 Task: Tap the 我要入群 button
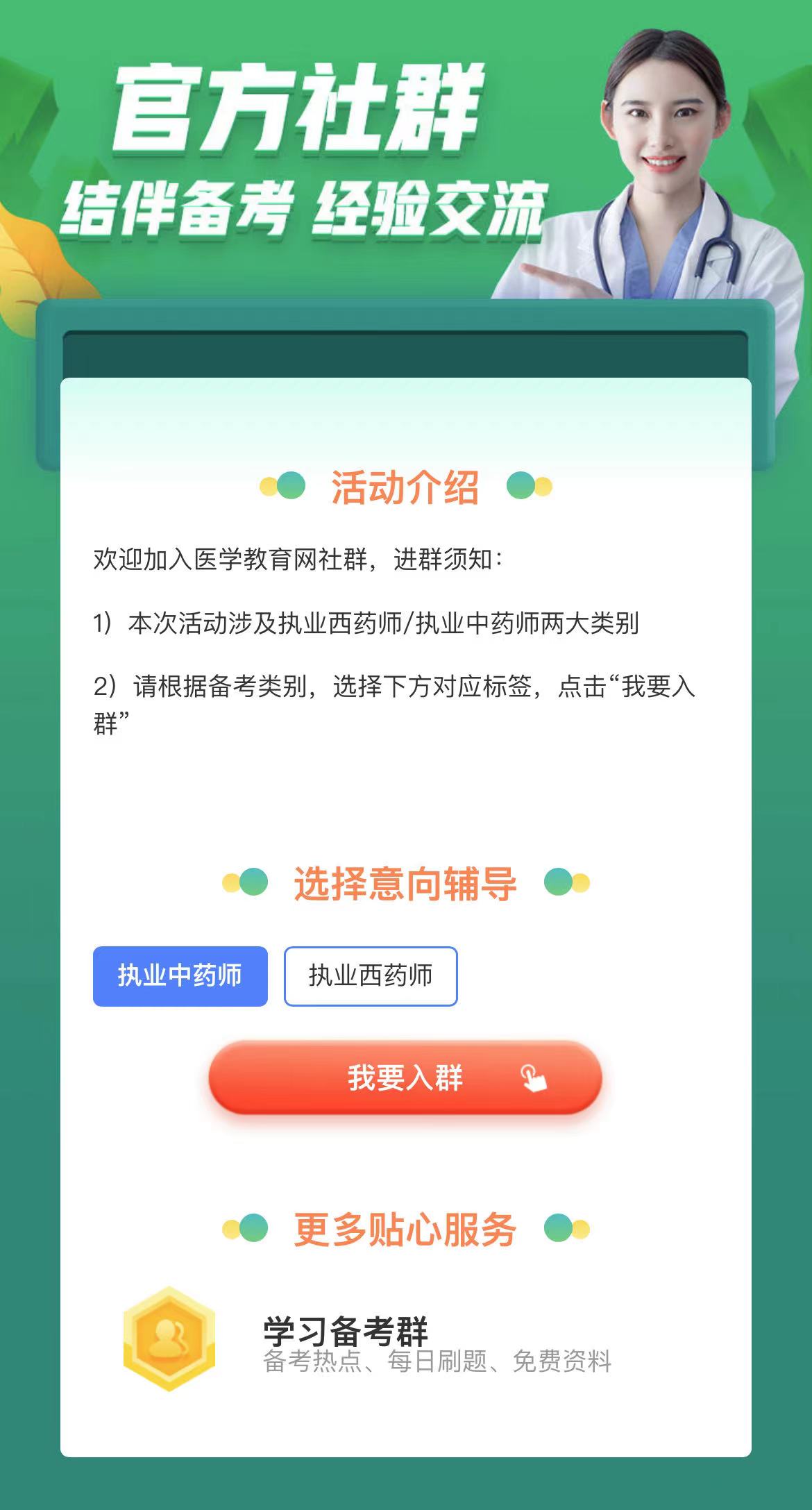point(405,1077)
